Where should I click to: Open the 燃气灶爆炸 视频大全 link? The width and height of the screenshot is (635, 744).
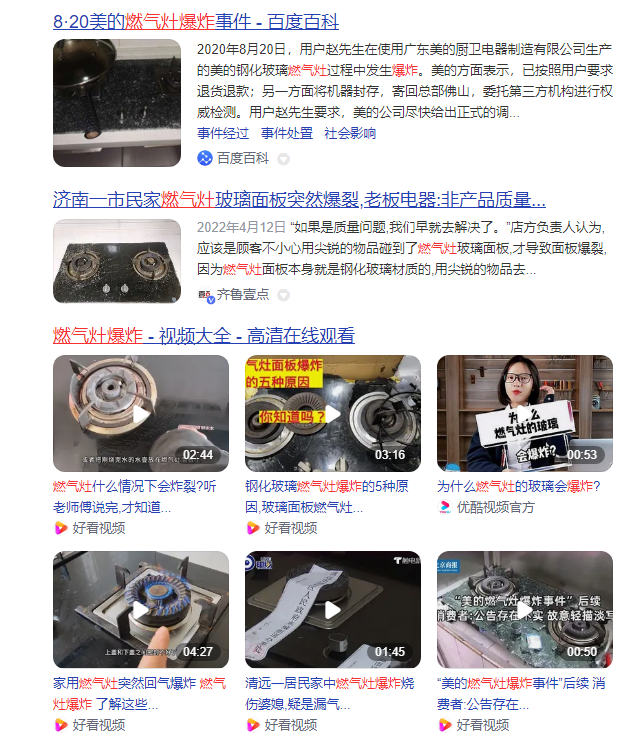tap(203, 335)
